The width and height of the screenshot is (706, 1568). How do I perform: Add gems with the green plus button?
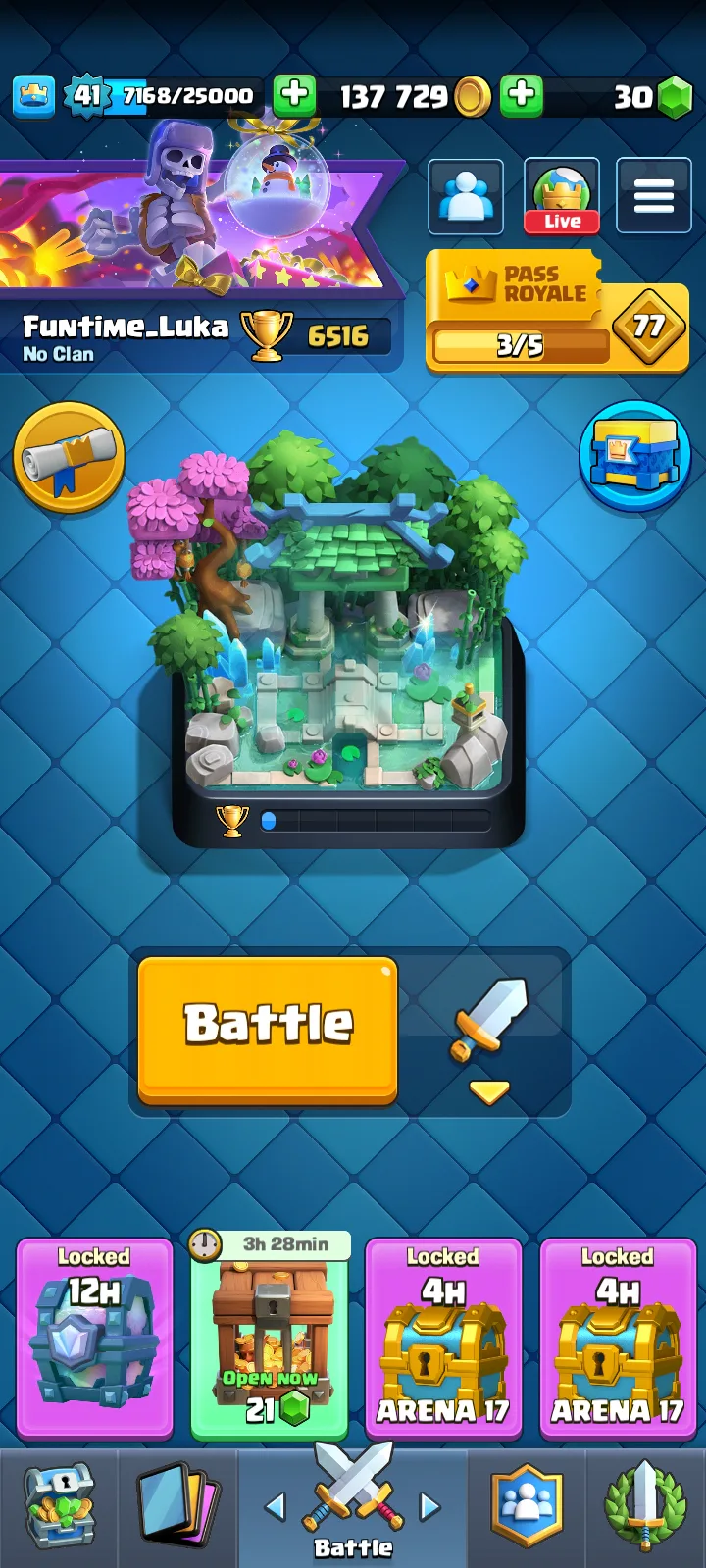click(522, 95)
